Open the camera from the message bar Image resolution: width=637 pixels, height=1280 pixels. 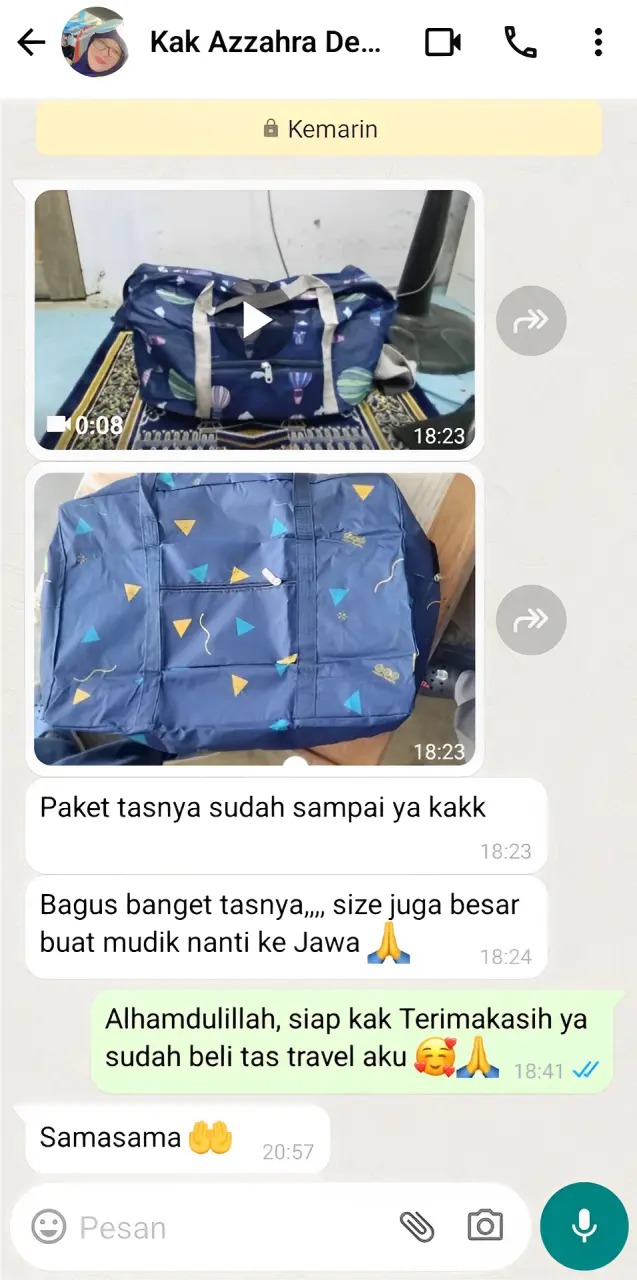485,1226
